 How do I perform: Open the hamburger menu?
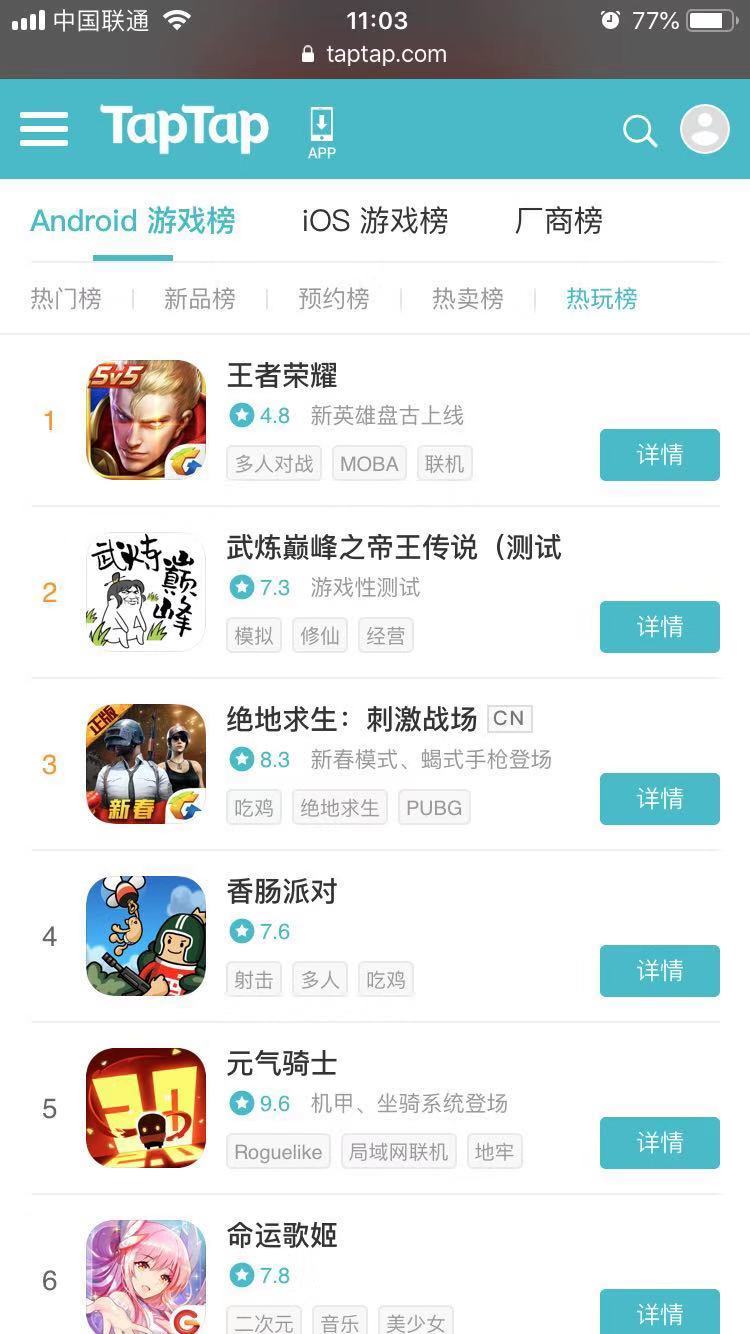tap(44, 129)
